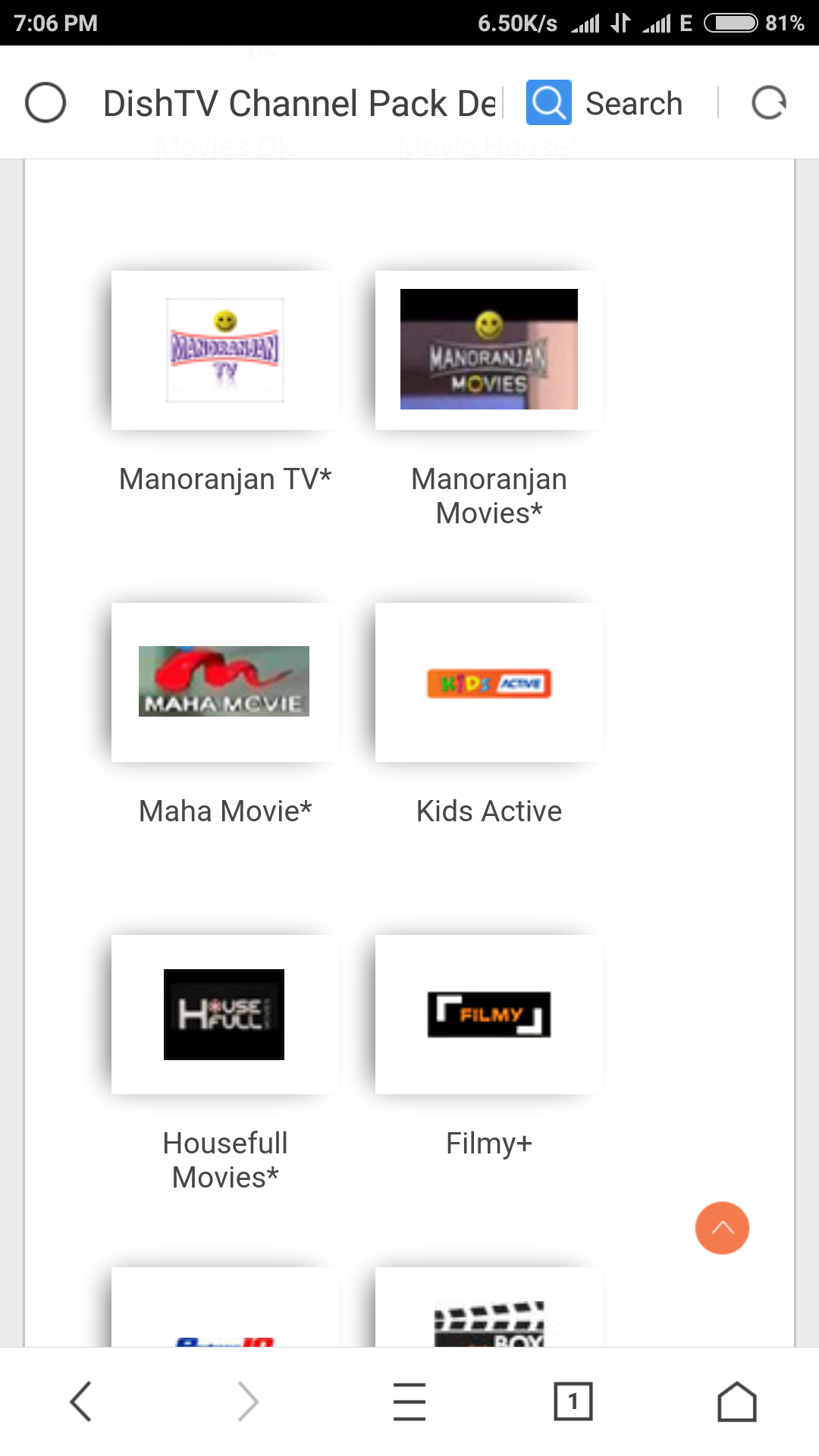Go to the browser home page
Image resolution: width=819 pixels, height=1456 pixels.
click(737, 1401)
